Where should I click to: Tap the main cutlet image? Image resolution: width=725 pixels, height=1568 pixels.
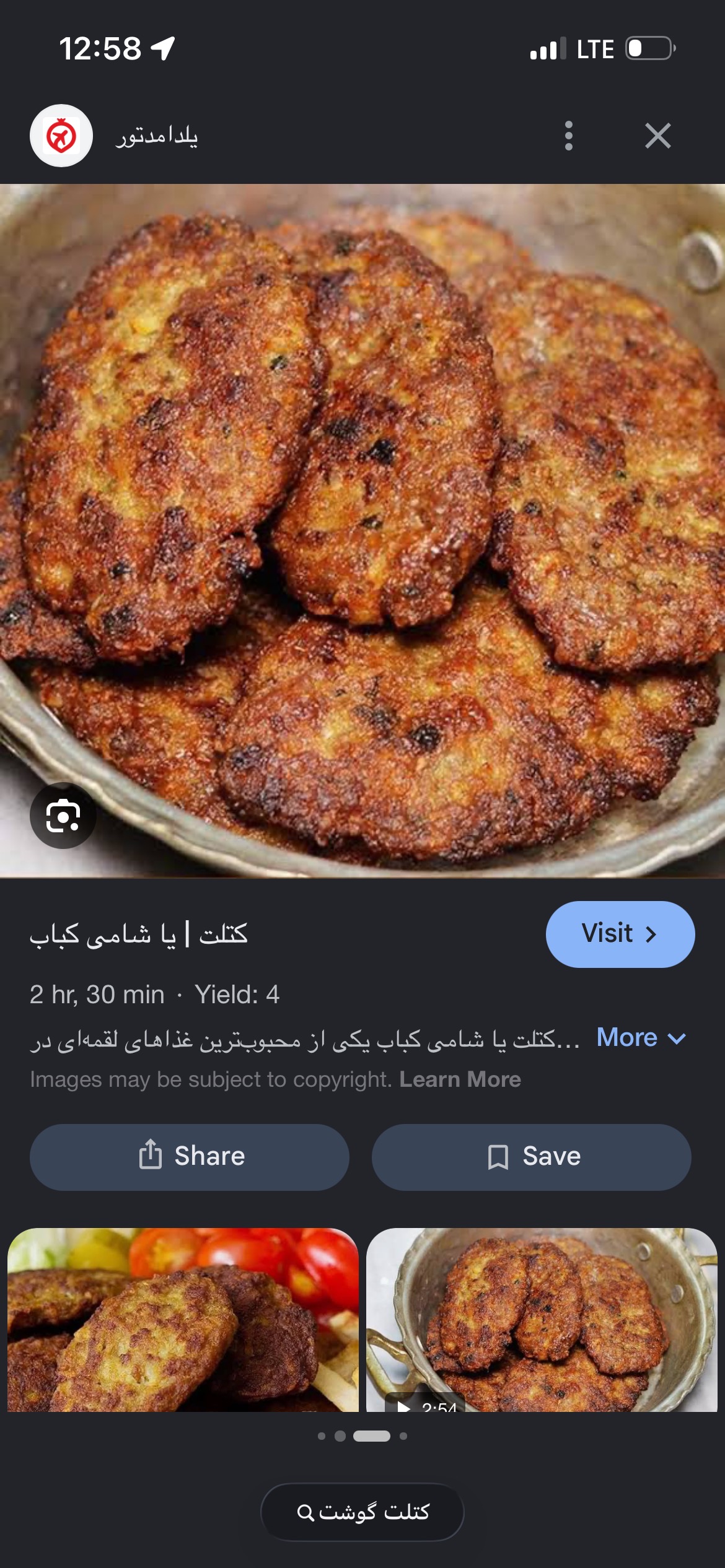[x=362, y=531]
